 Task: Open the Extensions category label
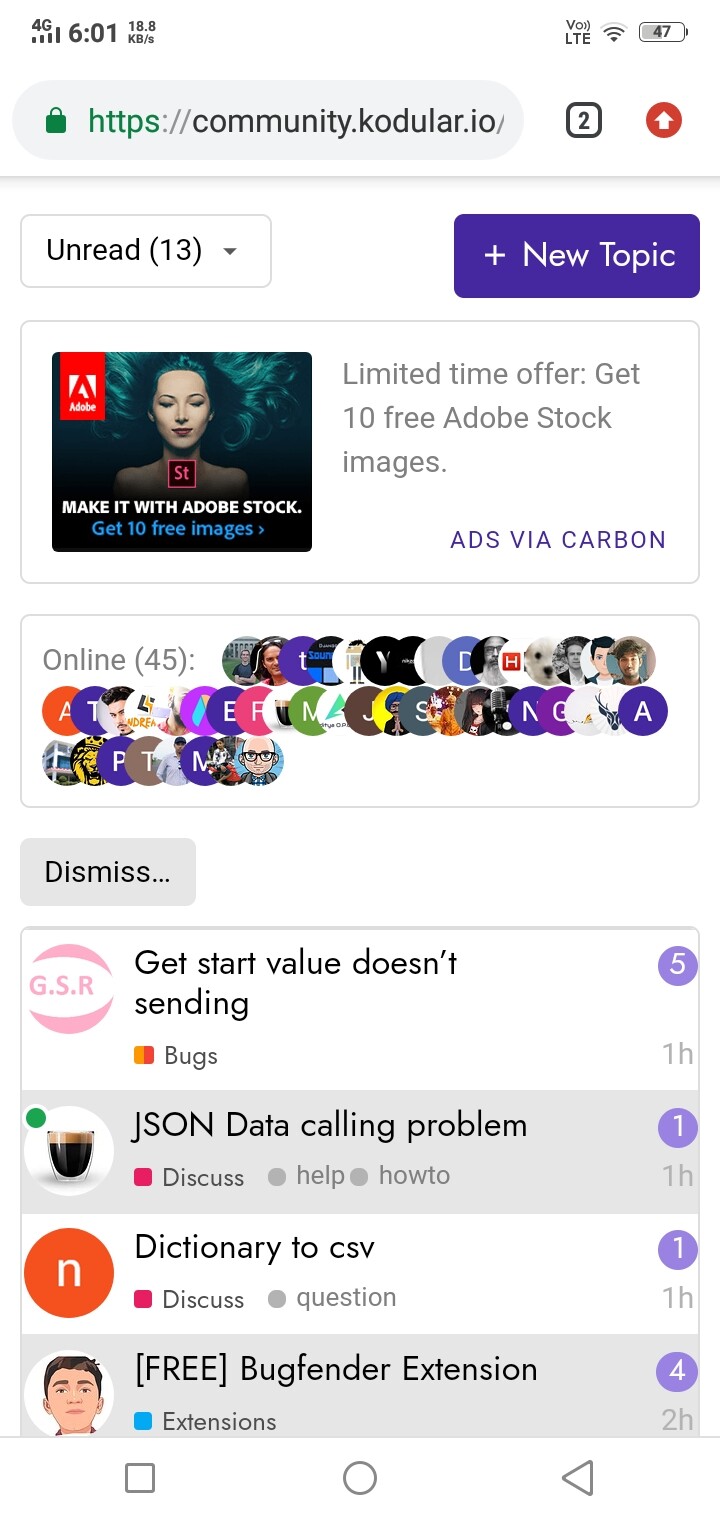pos(205,1422)
